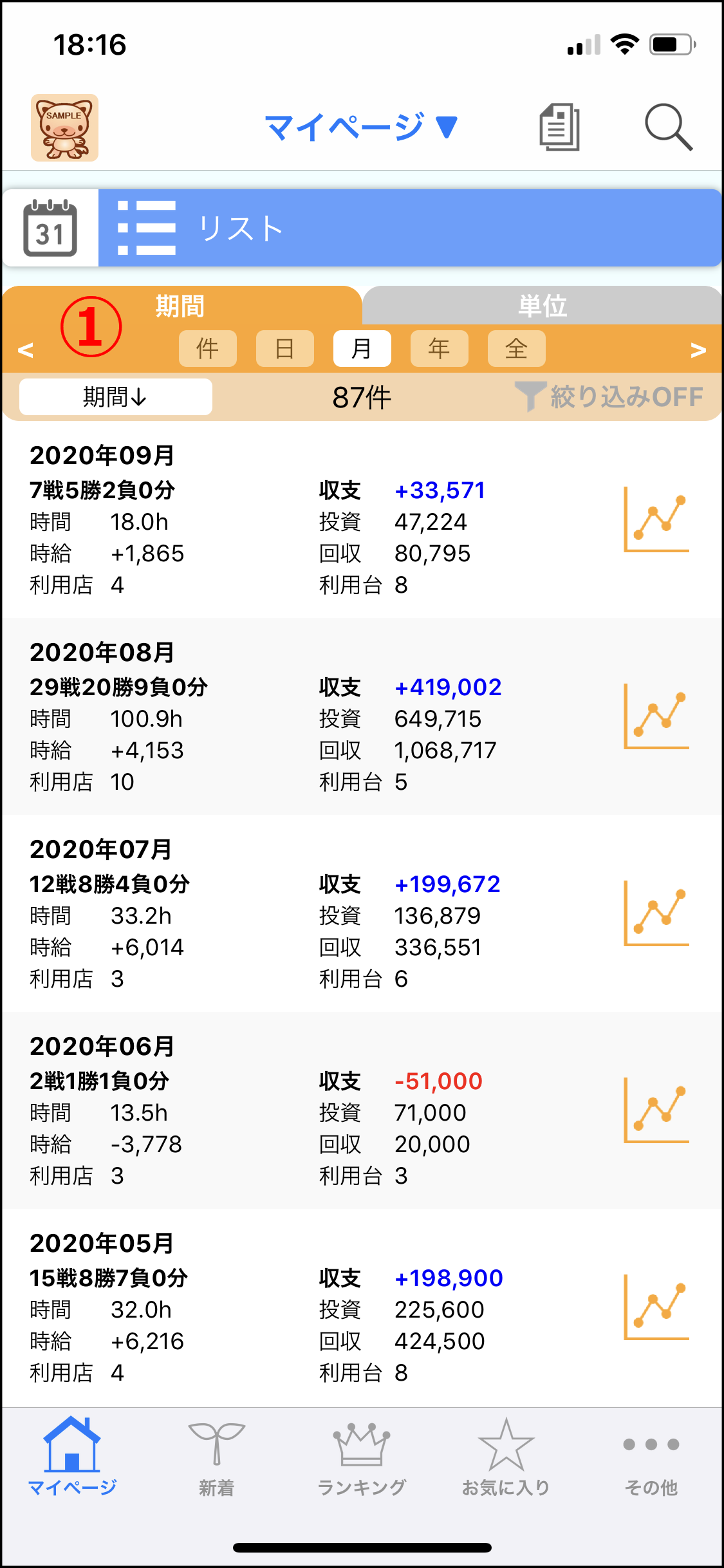
Task: Expand the マイページ dropdown title
Action: click(361, 127)
